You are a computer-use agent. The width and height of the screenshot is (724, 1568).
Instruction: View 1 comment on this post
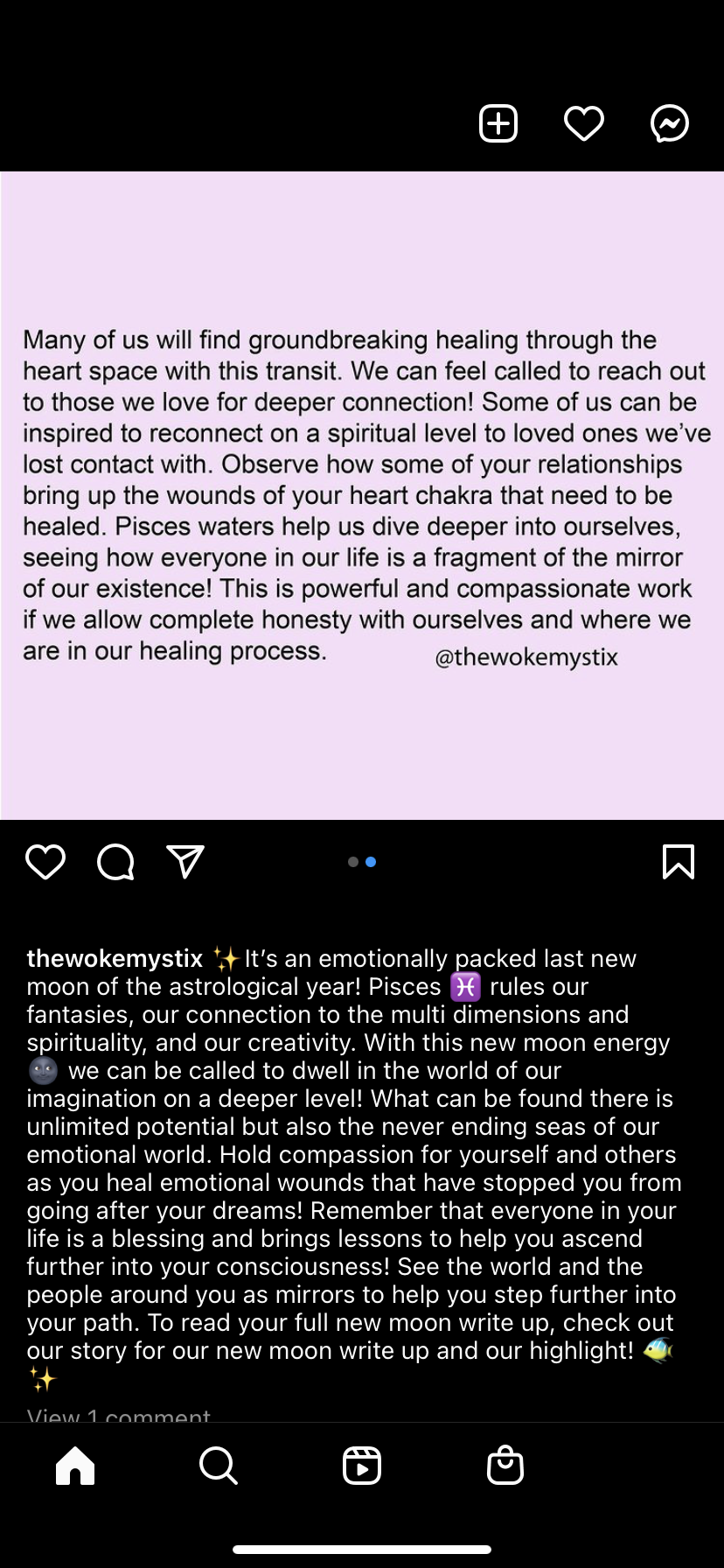[119, 1414]
